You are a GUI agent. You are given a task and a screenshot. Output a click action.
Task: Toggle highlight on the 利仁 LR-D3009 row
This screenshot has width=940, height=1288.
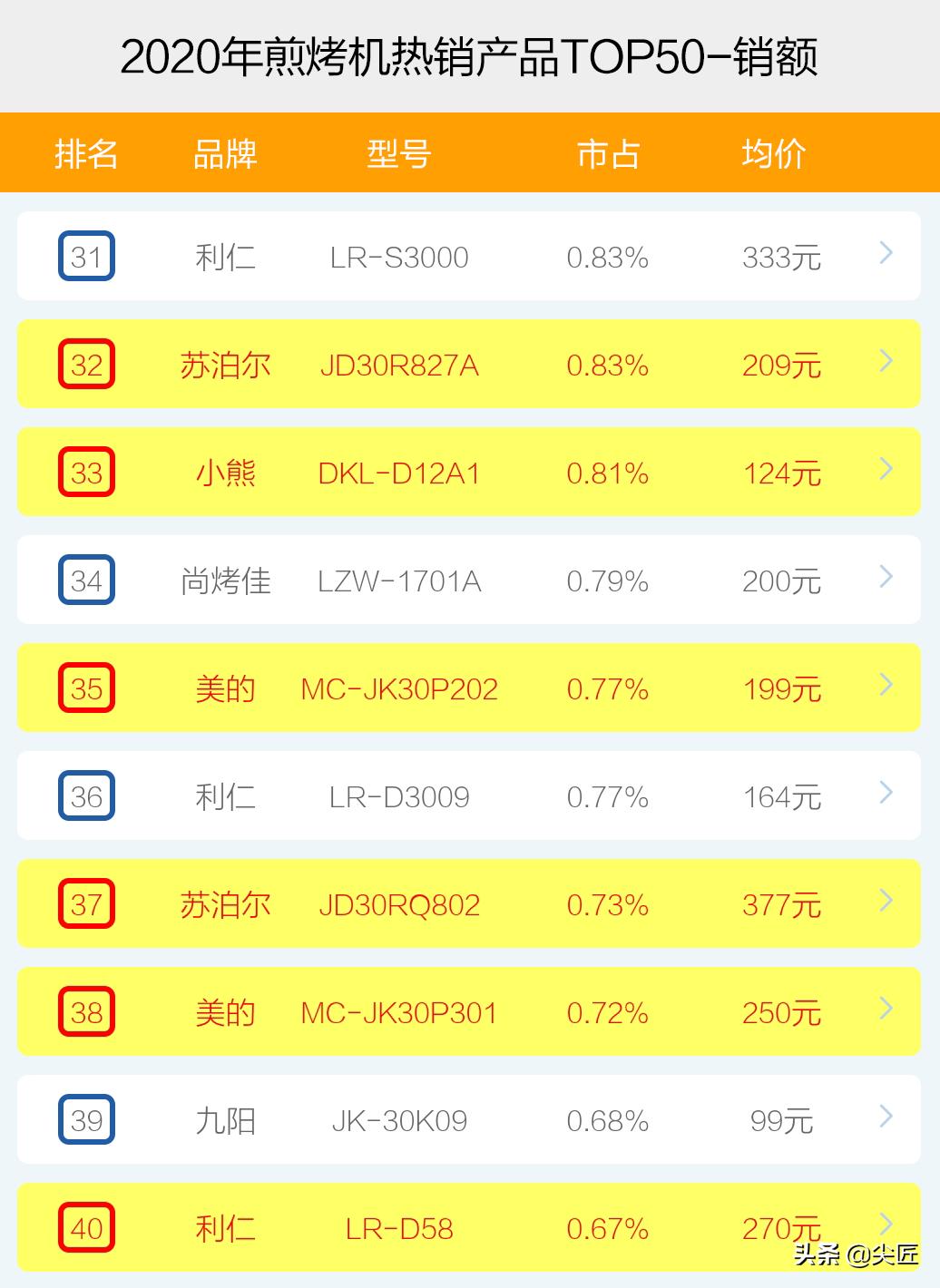point(470,796)
